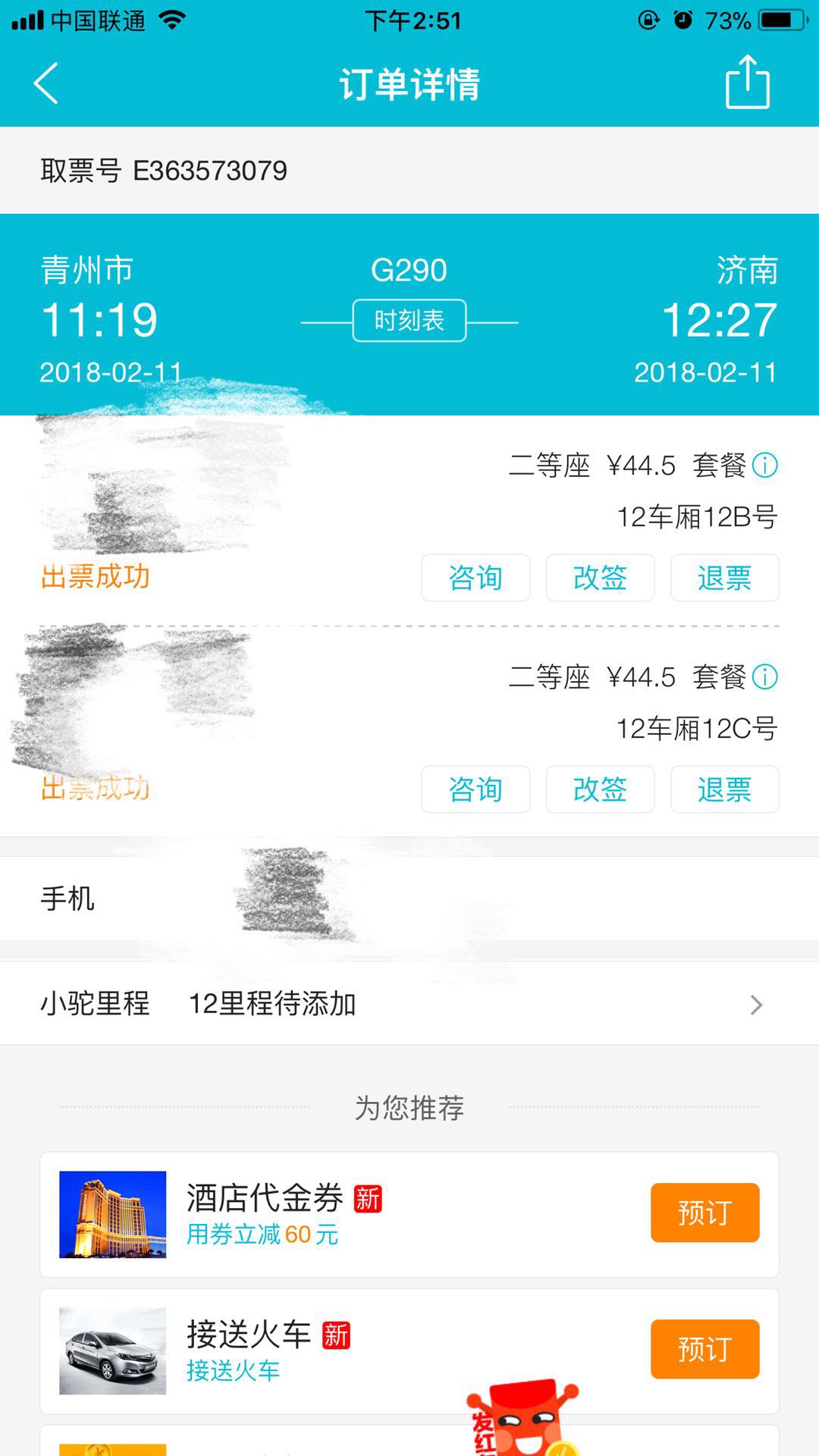Tap 预订 to book the hotel voucher
The height and width of the screenshot is (1456, 819).
704,1212
